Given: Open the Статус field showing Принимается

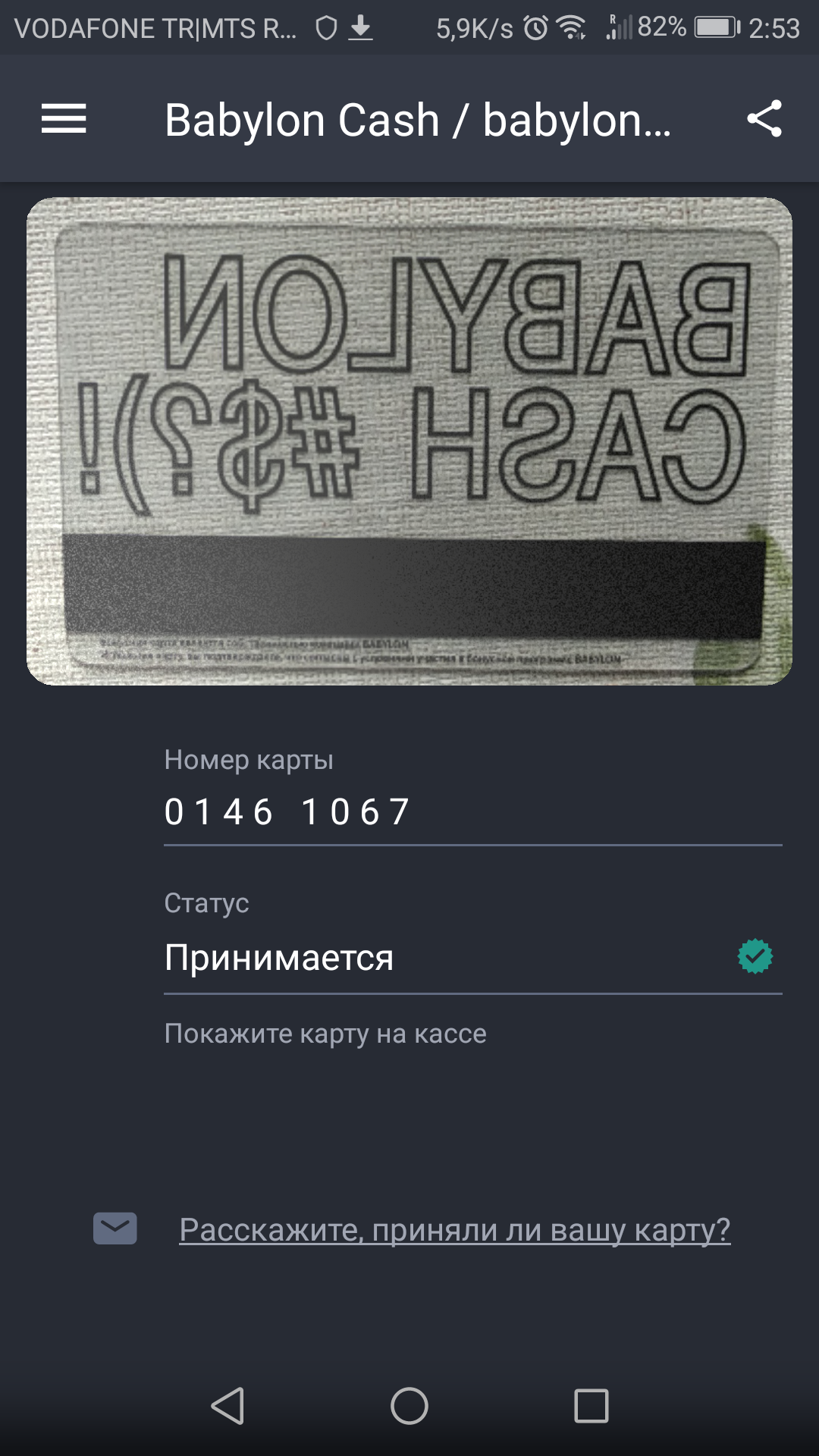Looking at the screenshot, I should pyautogui.click(x=473, y=958).
